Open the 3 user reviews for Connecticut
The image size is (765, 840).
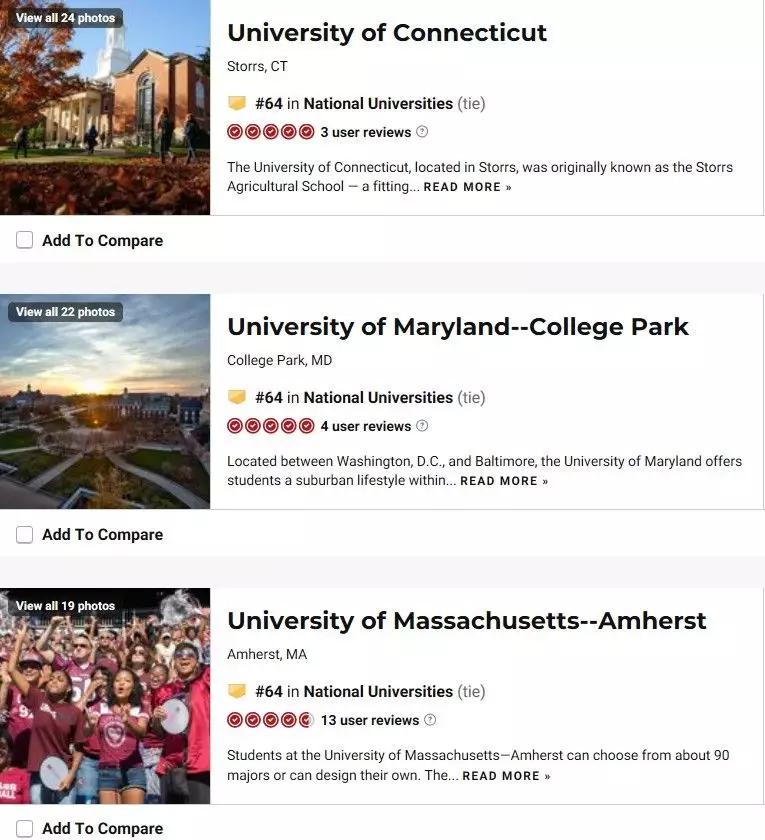tap(365, 132)
